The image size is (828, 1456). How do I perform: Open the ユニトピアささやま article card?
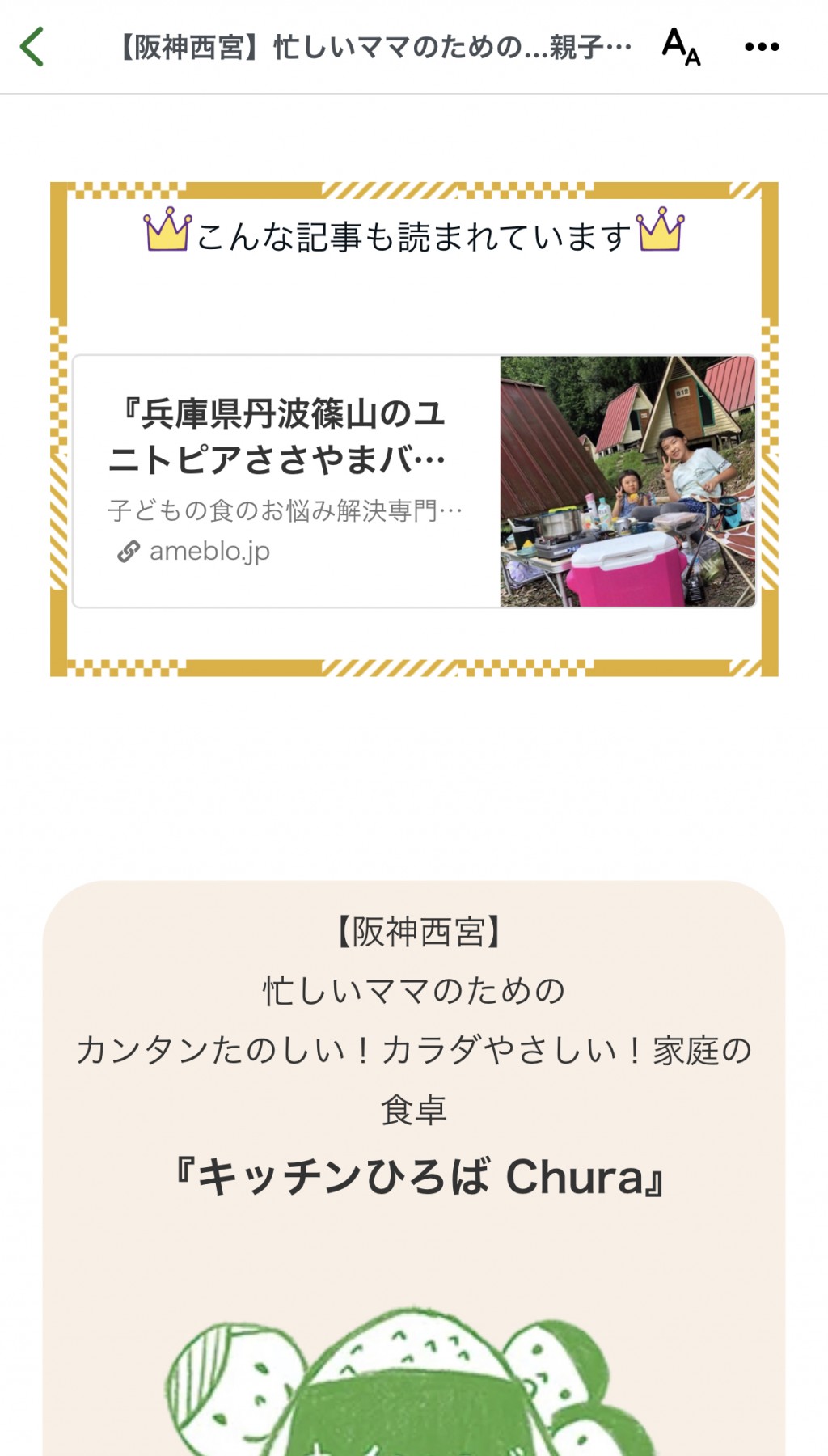[414, 481]
